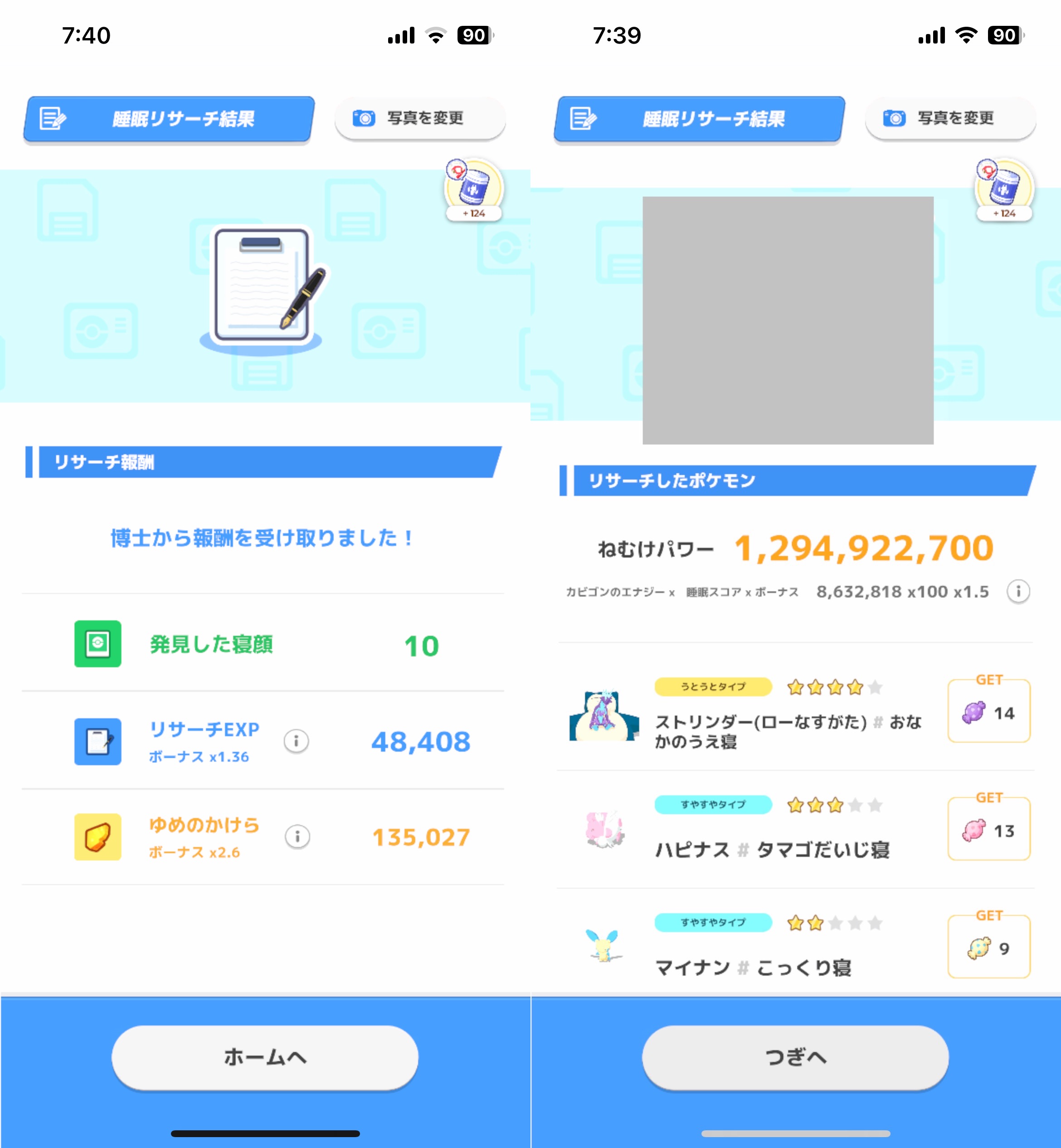This screenshot has height=1148, width=1061.
Task: Tap the ホームへ button
Action: click(265, 1057)
